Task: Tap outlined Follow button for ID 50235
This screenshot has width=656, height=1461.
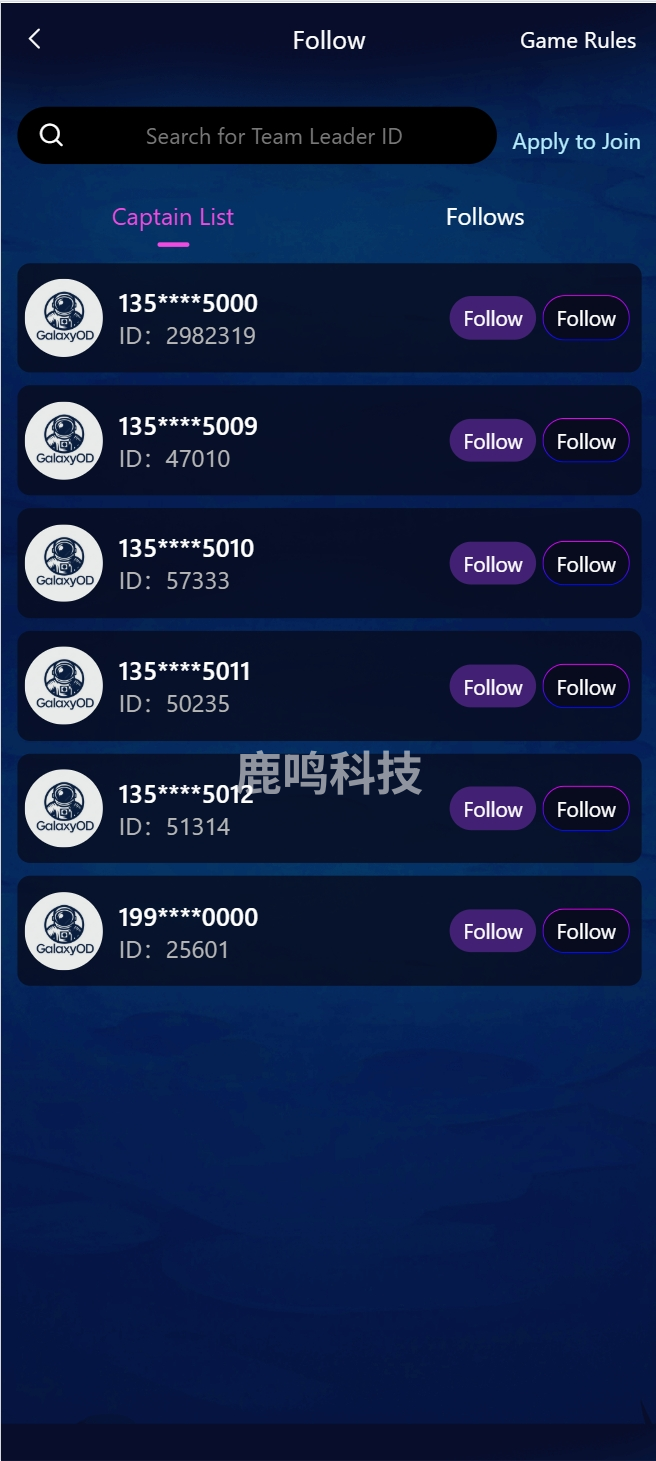Action: (586, 688)
